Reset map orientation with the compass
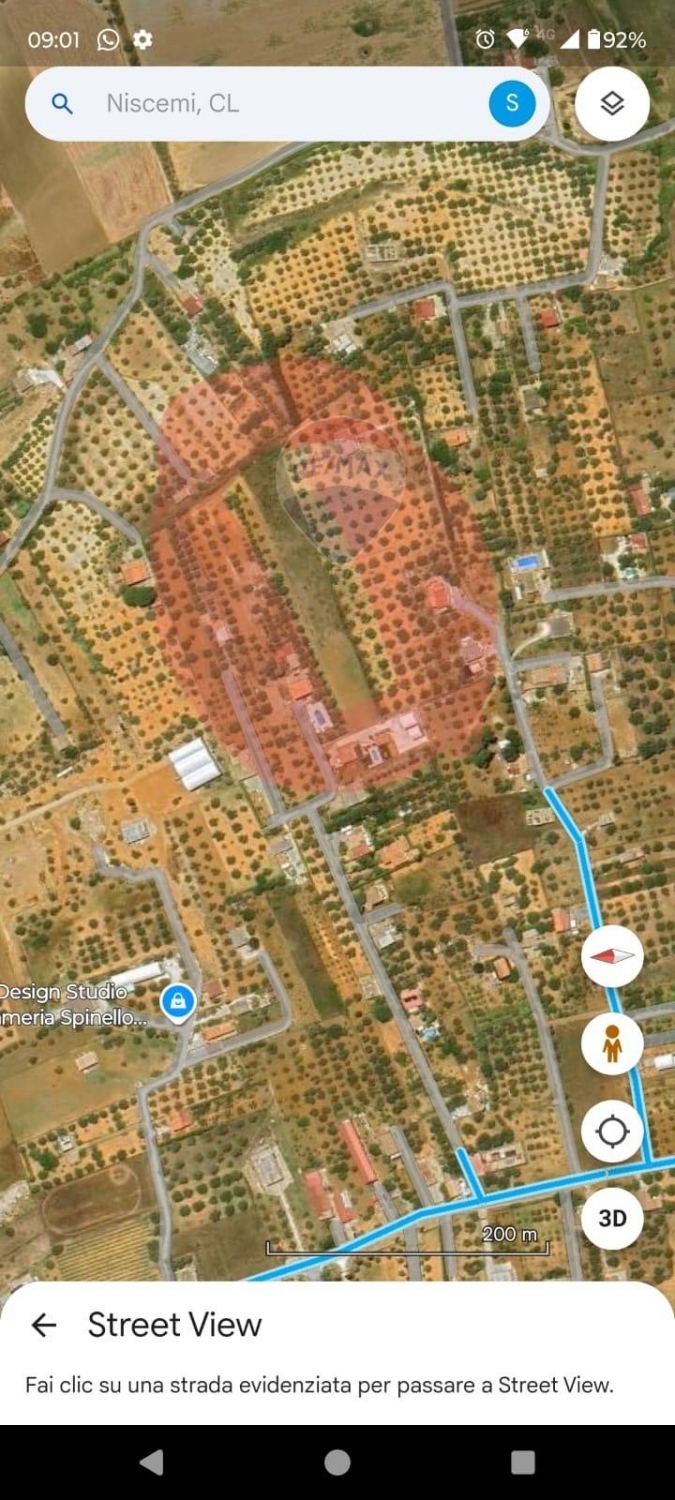The image size is (675, 1500). pyautogui.click(x=612, y=956)
